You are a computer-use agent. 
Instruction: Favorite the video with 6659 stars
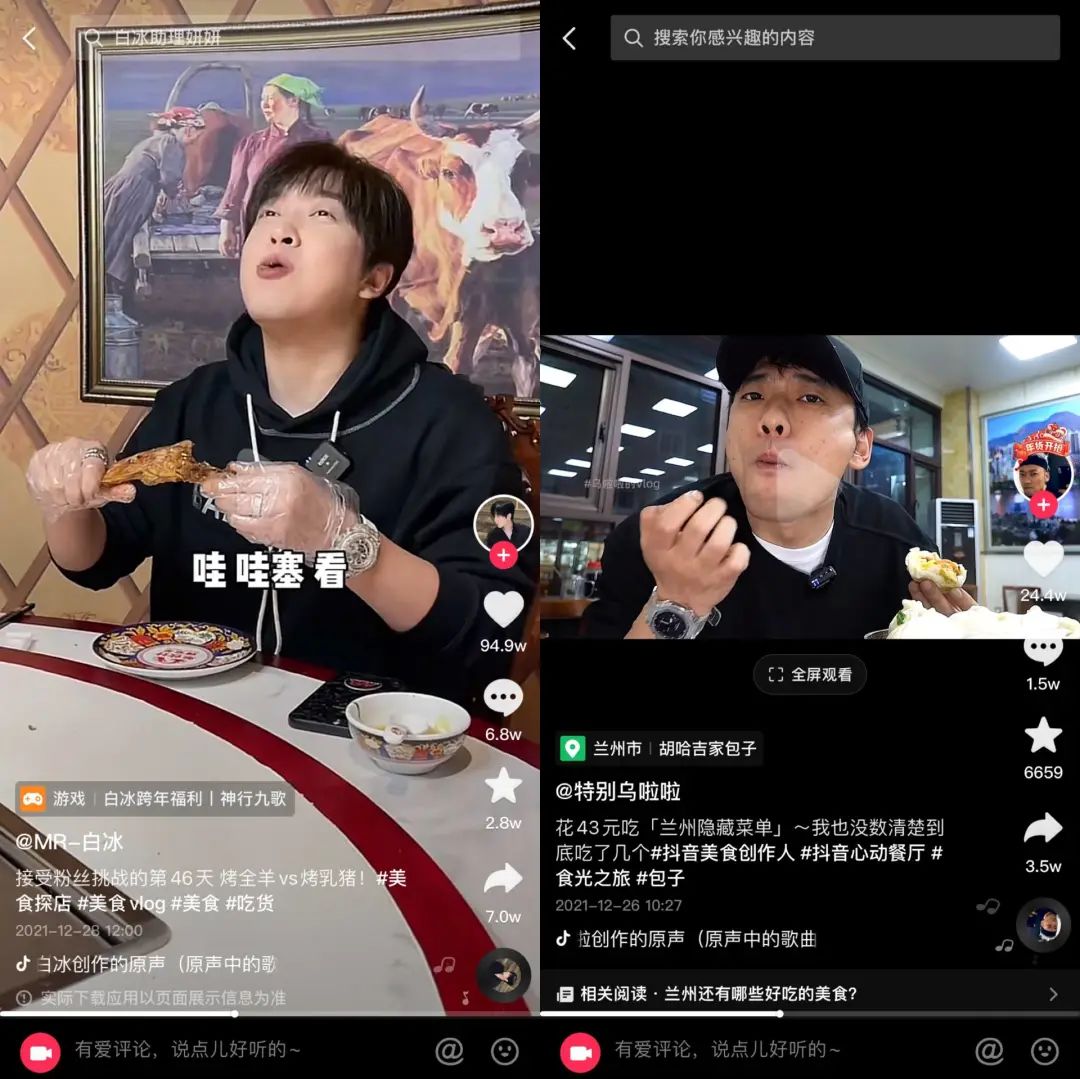1043,737
